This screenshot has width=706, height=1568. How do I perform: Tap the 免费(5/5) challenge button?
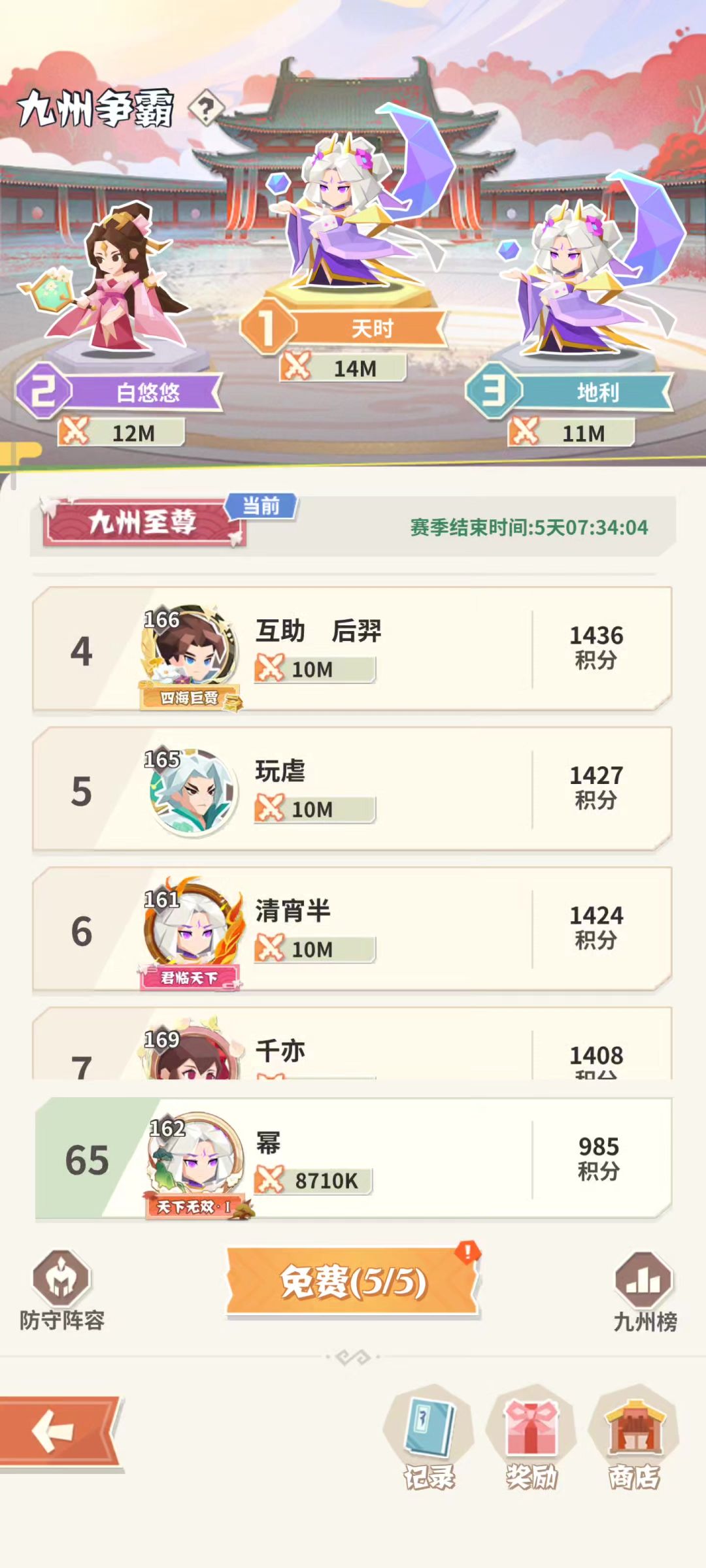[353, 1281]
